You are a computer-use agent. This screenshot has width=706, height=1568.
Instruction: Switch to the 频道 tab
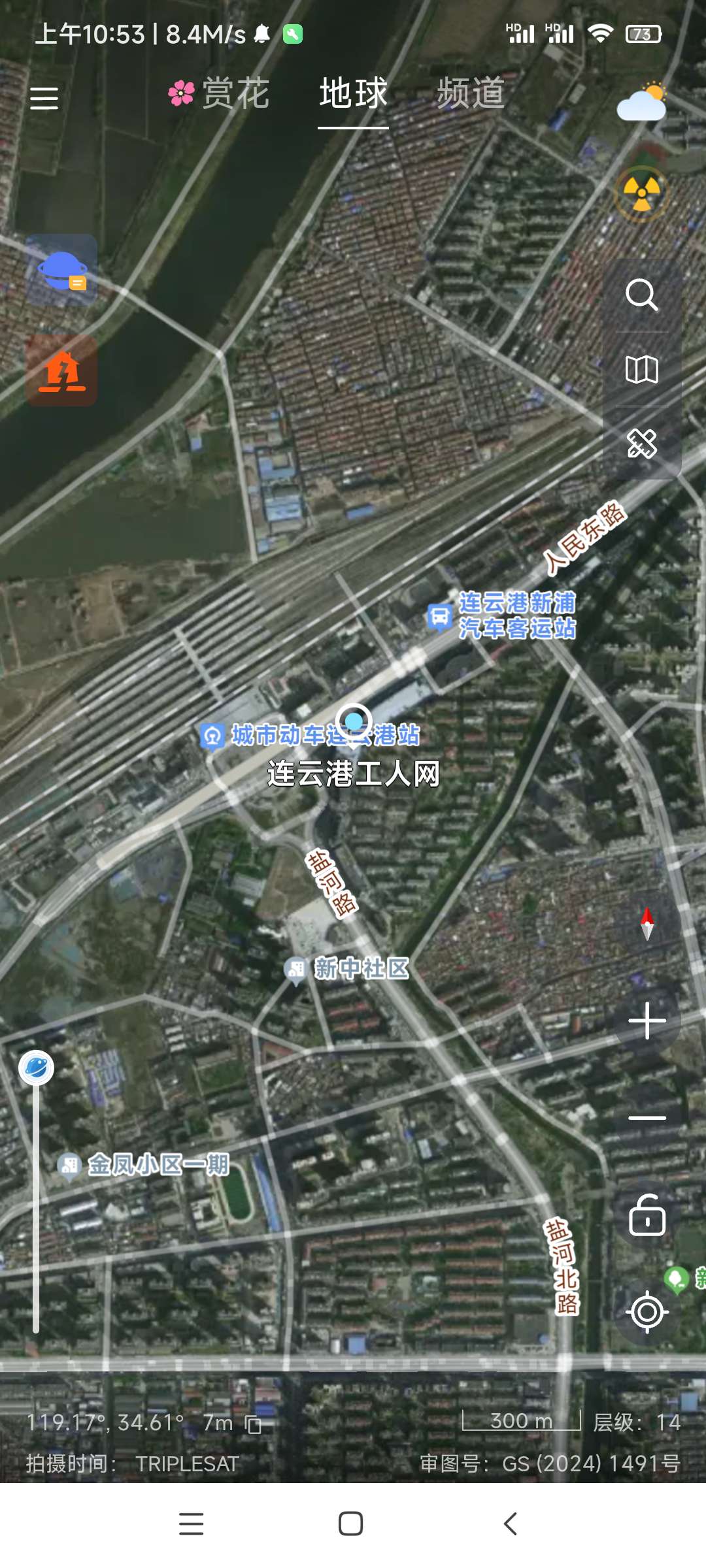(x=471, y=93)
